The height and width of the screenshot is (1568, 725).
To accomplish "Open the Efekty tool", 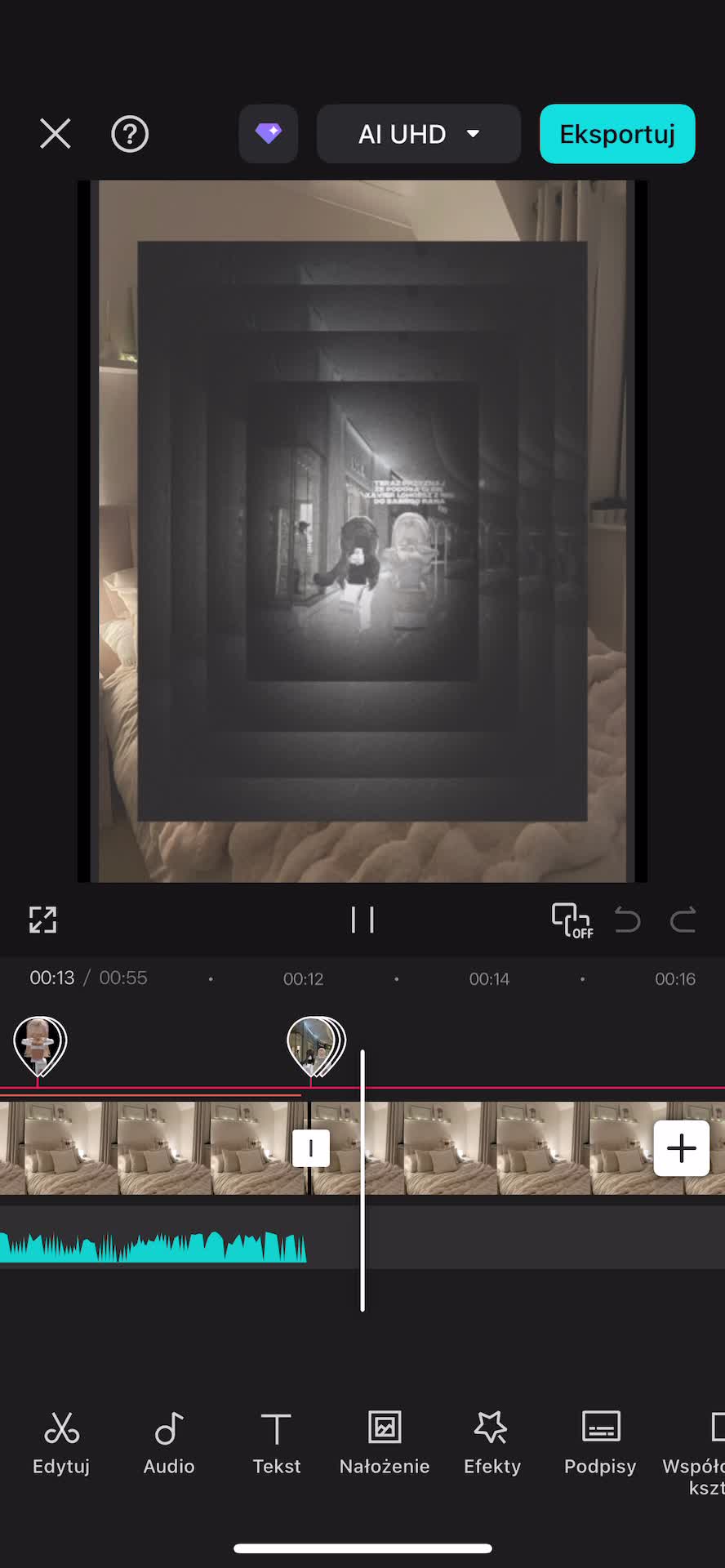I will (492, 1443).
